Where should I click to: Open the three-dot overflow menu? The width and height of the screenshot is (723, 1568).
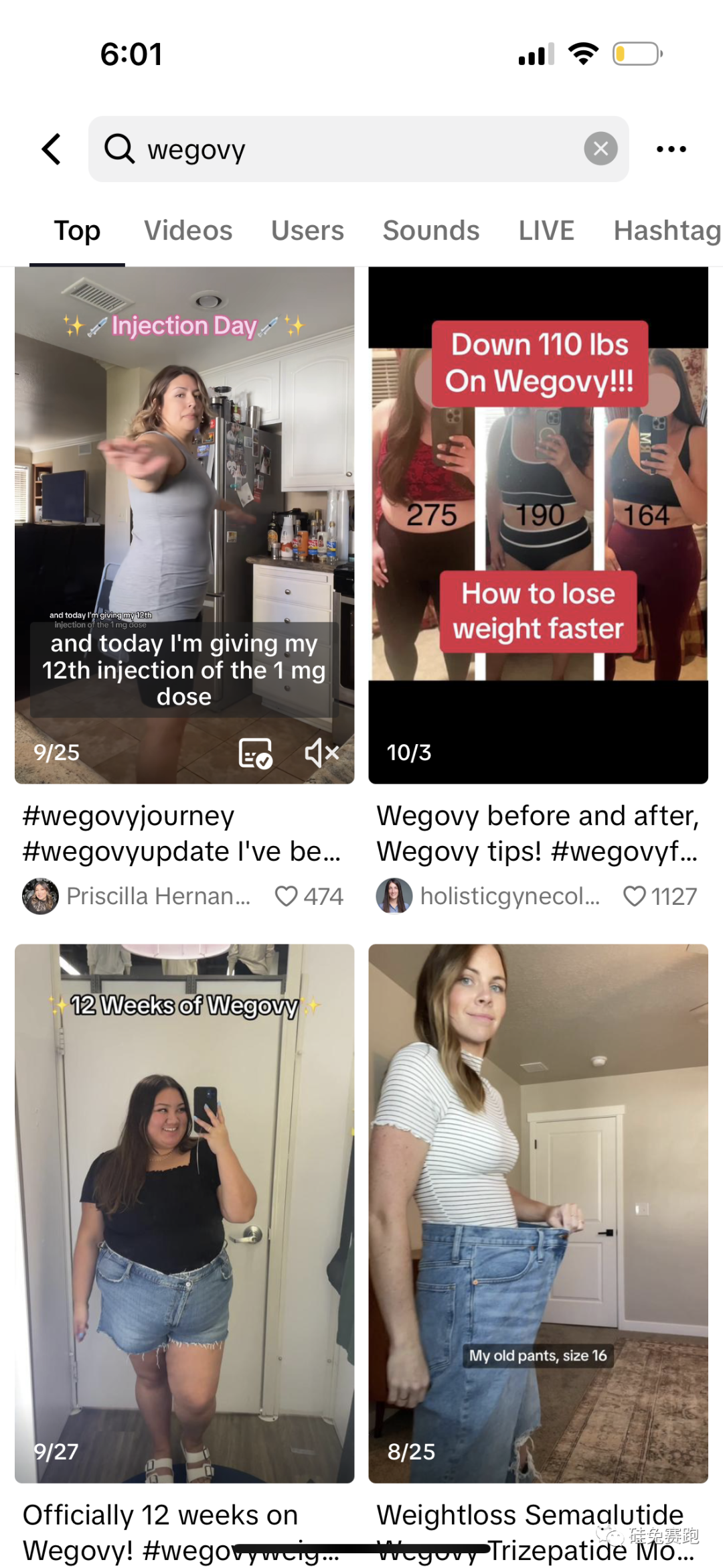tap(671, 149)
